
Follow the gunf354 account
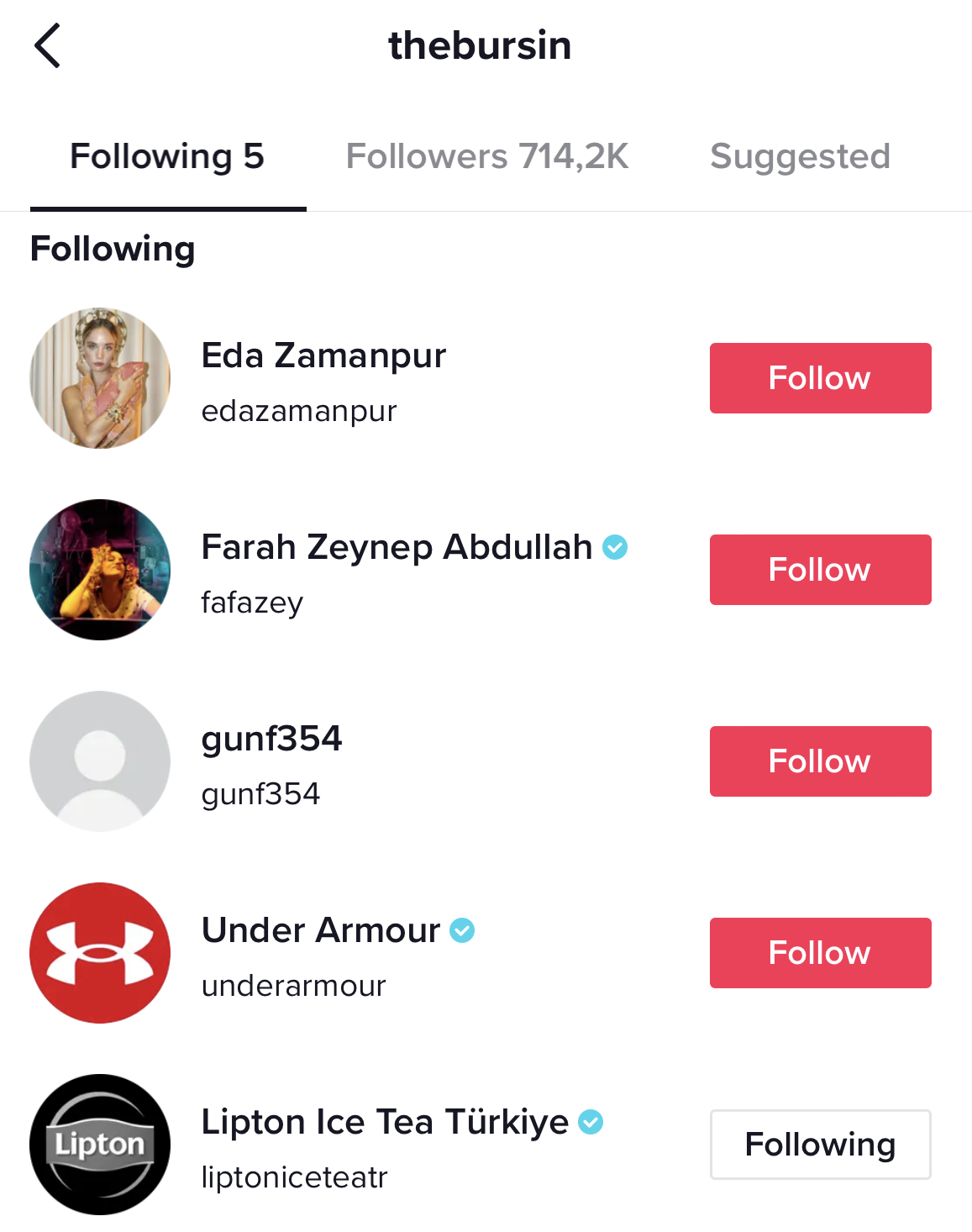point(819,761)
